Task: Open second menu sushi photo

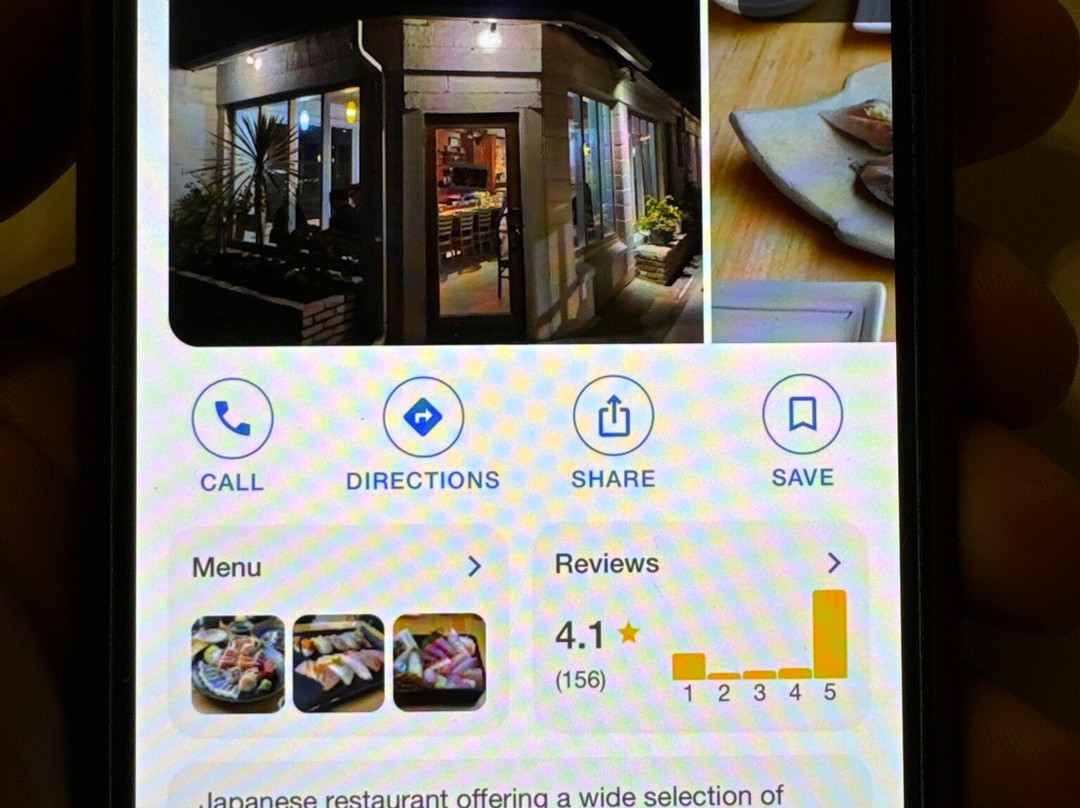Action: coord(338,663)
